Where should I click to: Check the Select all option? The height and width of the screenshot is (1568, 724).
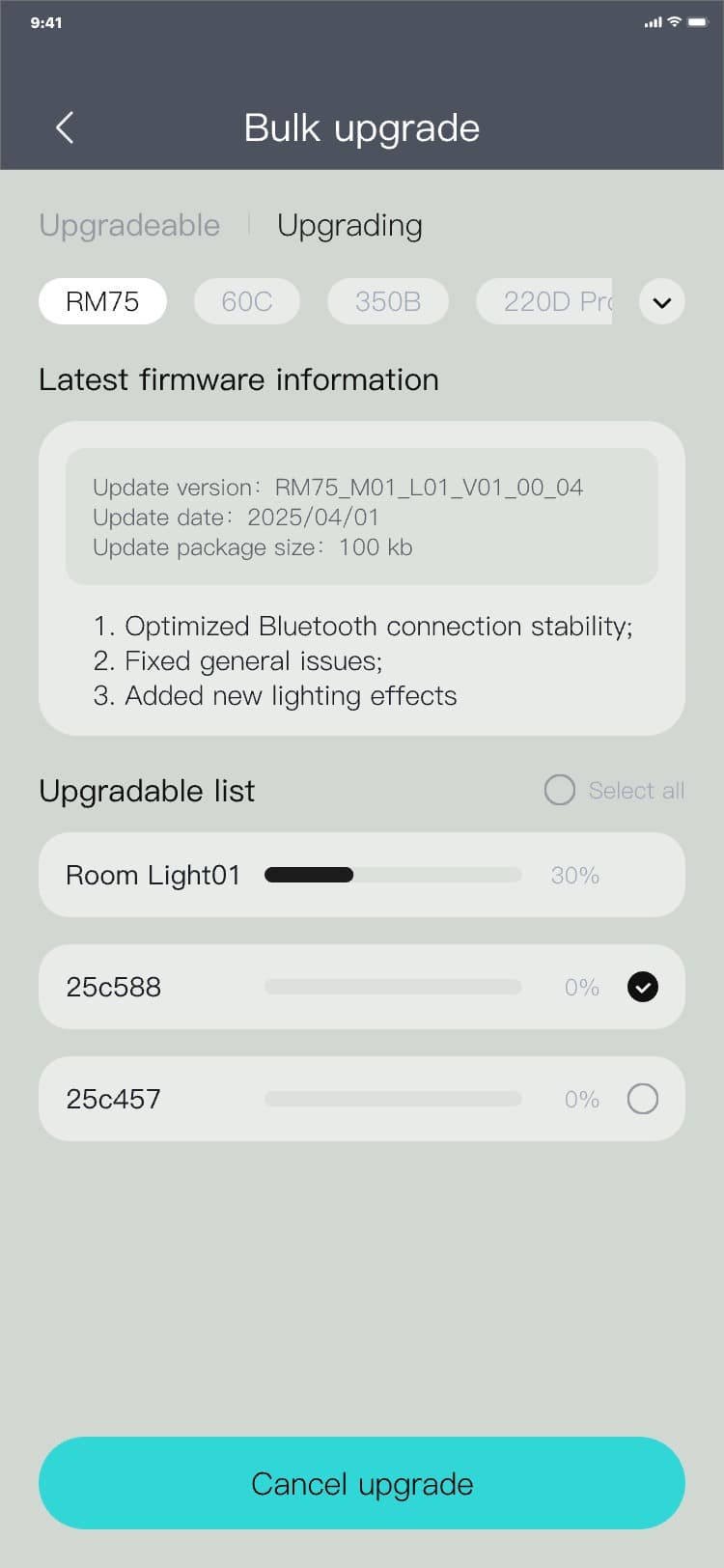point(560,790)
